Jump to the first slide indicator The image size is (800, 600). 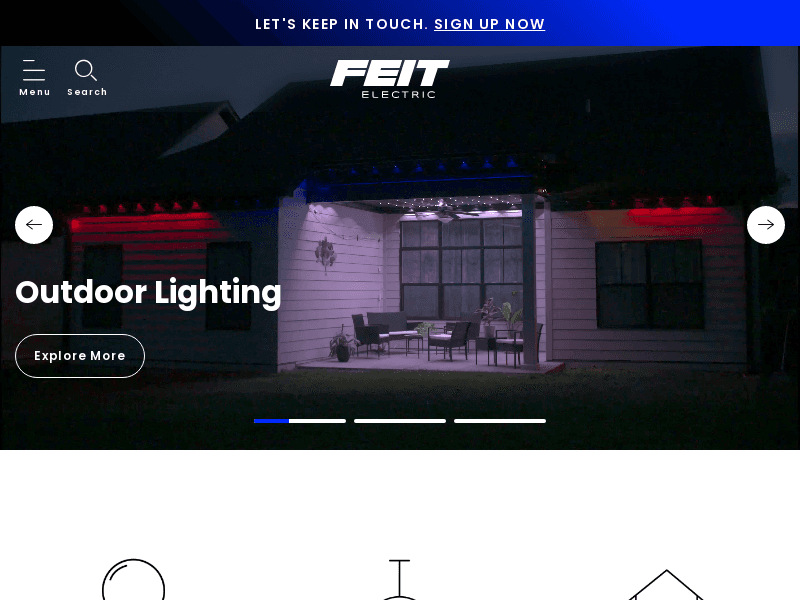pos(300,421)
